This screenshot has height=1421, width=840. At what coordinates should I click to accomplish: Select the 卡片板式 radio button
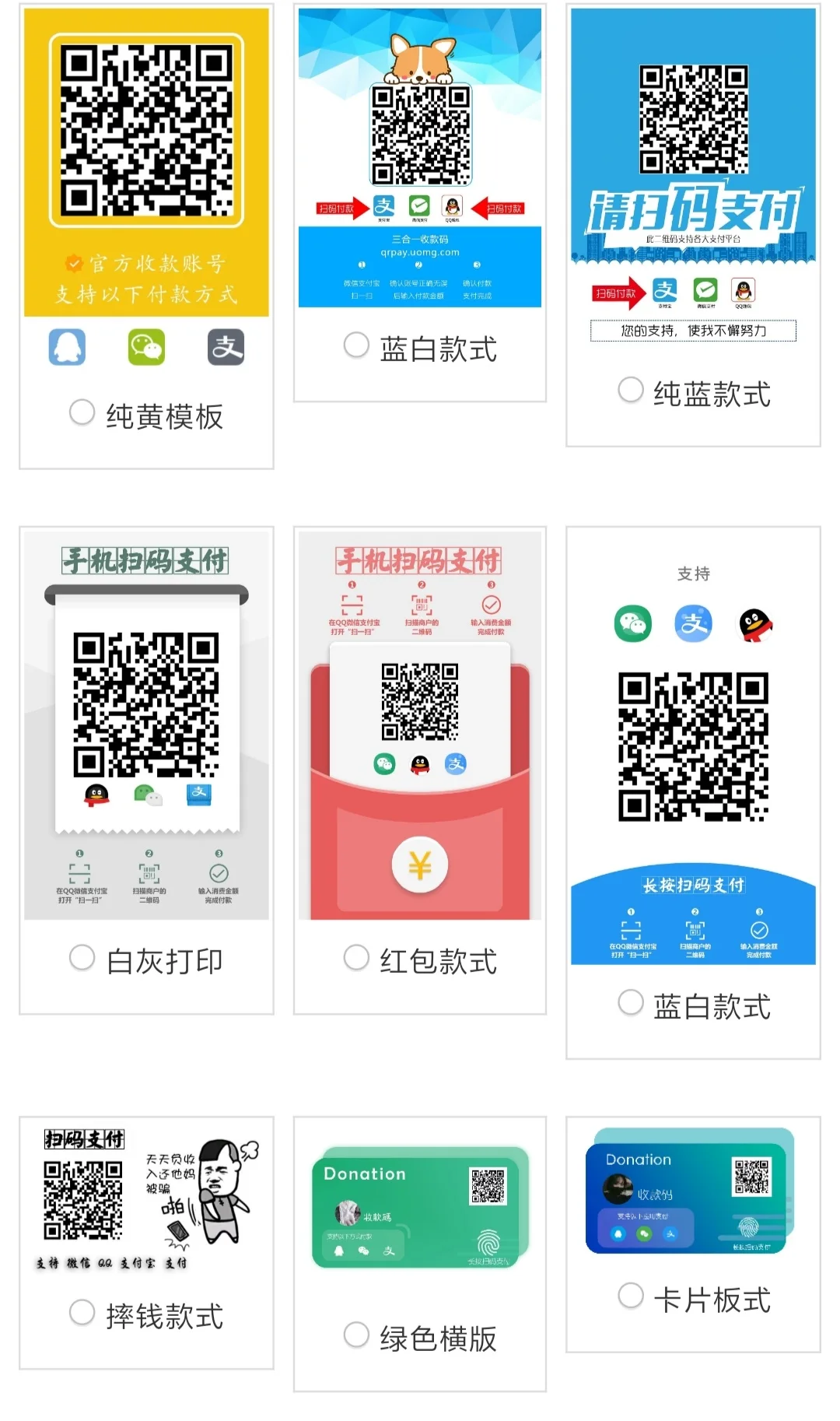coord(631,1296)
